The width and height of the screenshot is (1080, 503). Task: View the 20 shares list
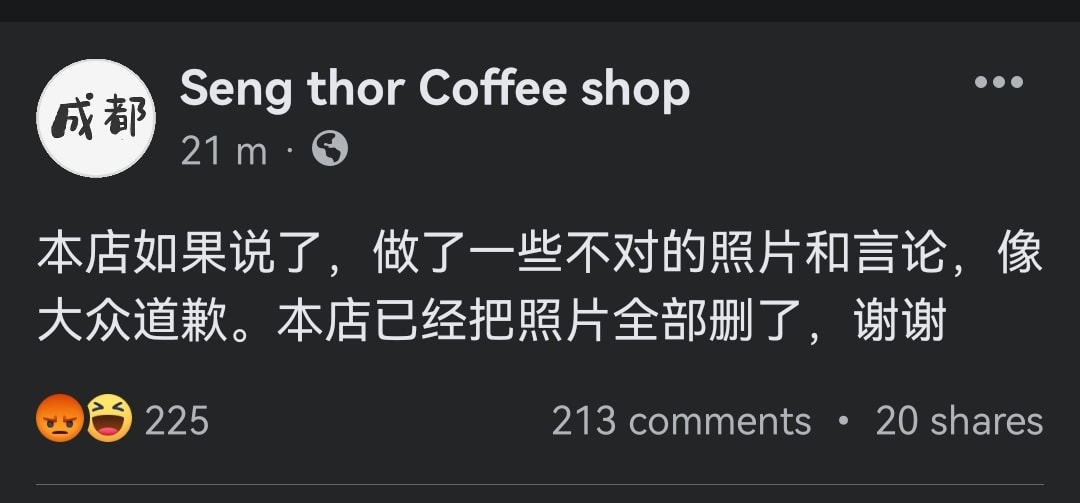[958, 421]
